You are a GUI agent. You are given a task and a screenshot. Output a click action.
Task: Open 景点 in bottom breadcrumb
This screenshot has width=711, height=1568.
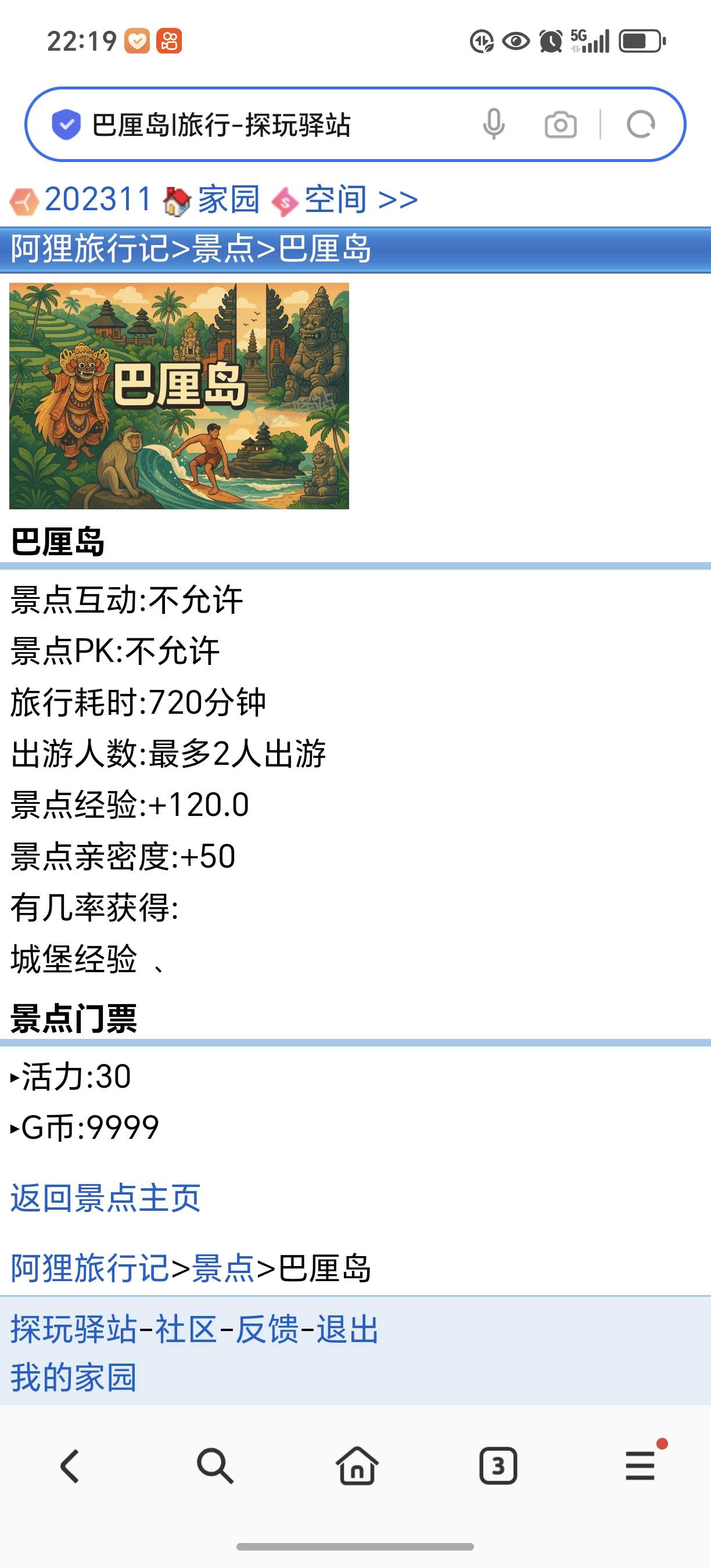(x=223, y=1268)
